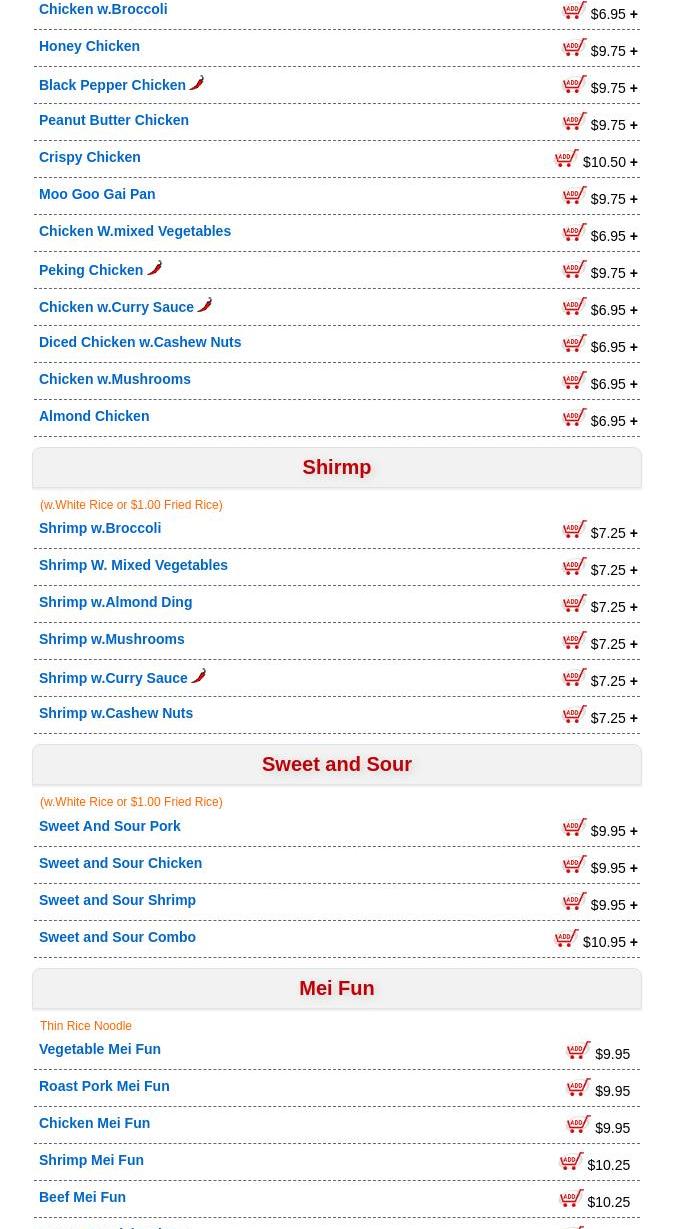675x1229 pixels.
Task: Open Sweet and Sour Chicken item
Action: 120,863
